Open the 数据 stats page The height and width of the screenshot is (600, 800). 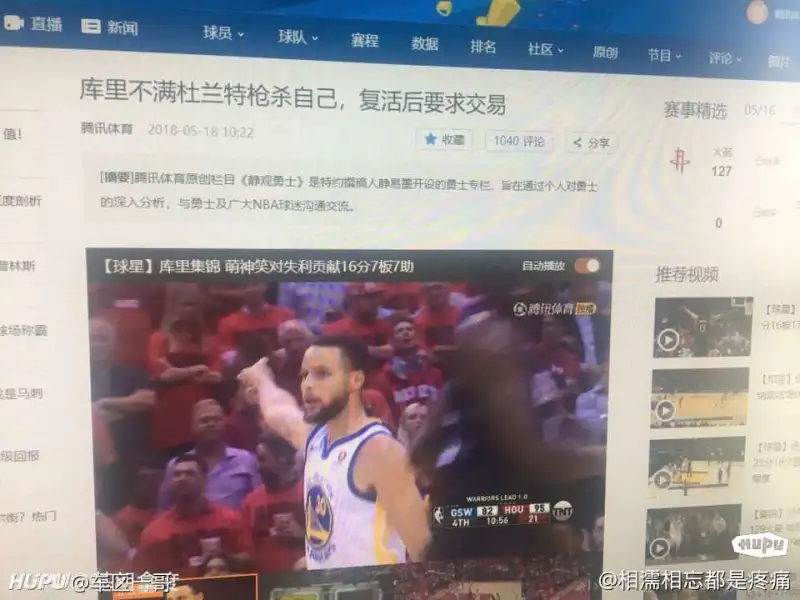pos(424,44)
